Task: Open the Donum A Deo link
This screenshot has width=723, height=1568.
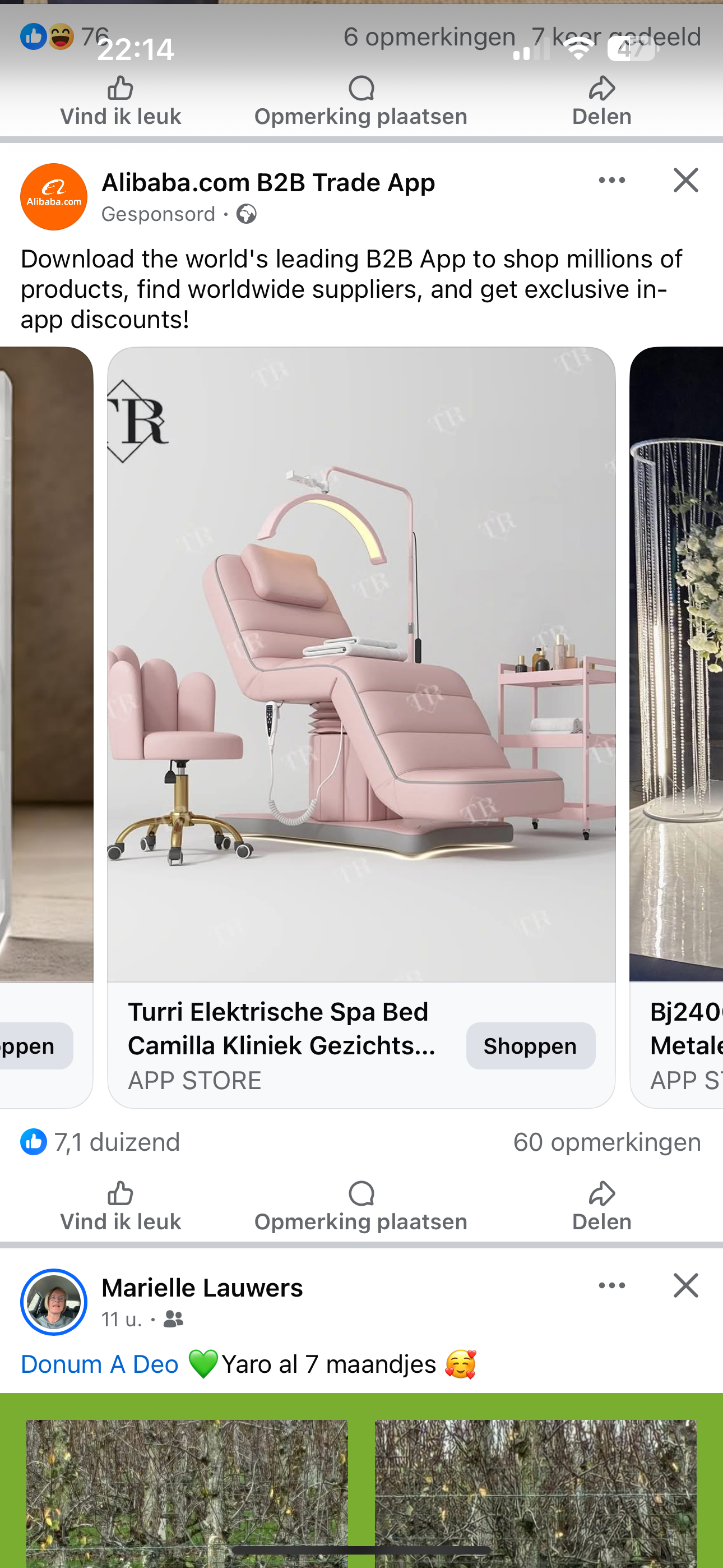Action: 99,1364
